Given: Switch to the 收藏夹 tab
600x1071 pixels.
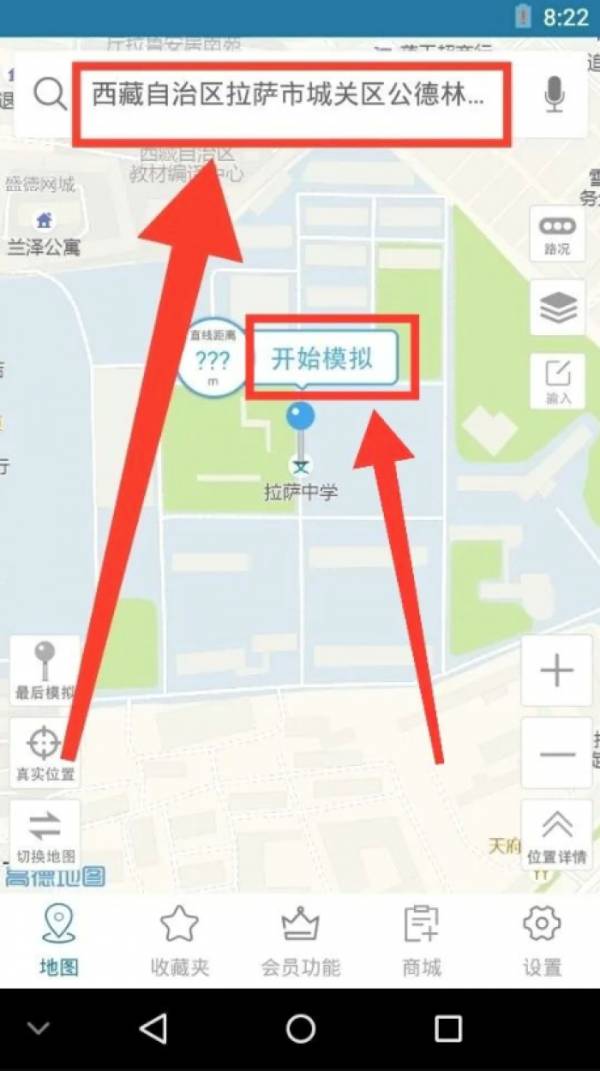Looking at the screenshot, I should 180,940.
